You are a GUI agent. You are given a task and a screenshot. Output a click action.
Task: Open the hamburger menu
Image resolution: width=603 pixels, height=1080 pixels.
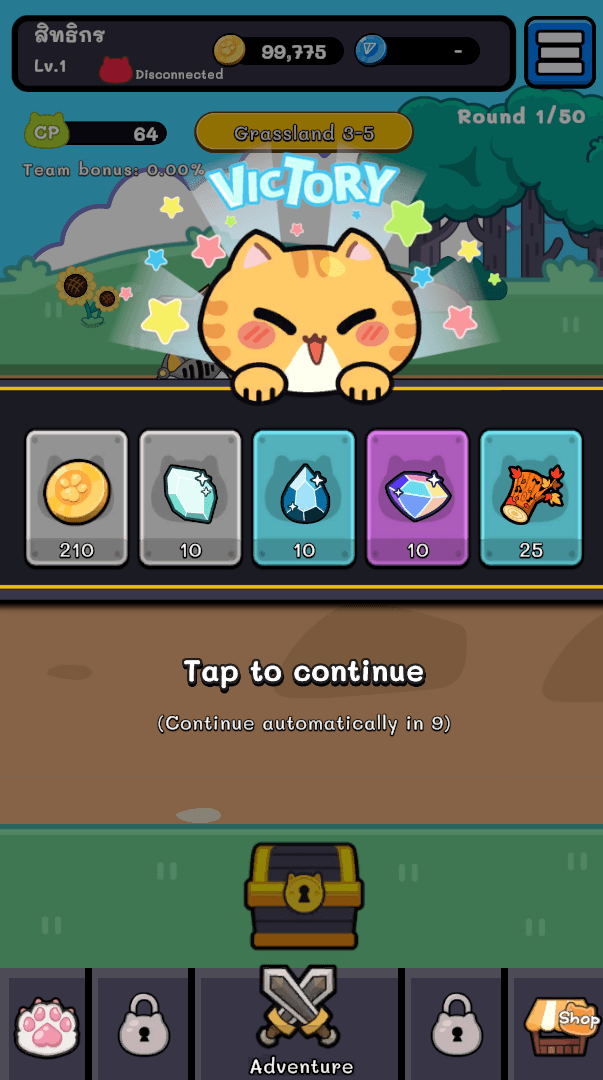click(559, 52)
